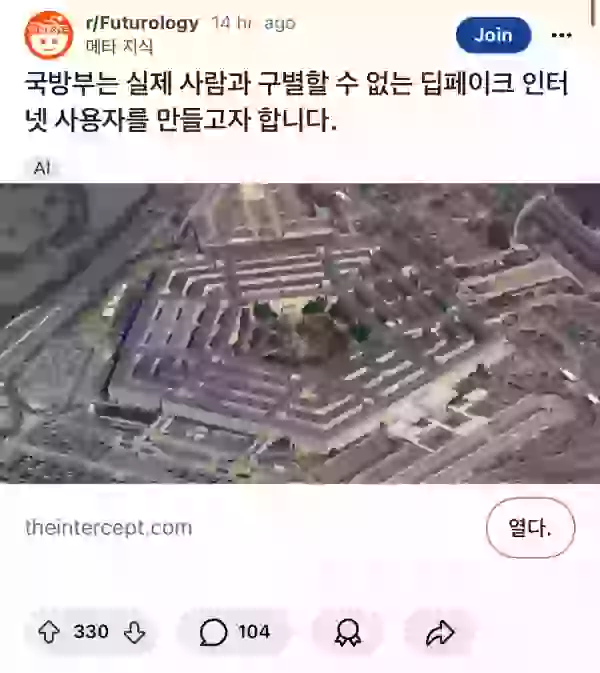The width and height of the screenshot is (600, 673).
Task: View the 104 comments
Action: tap(236, 632)
